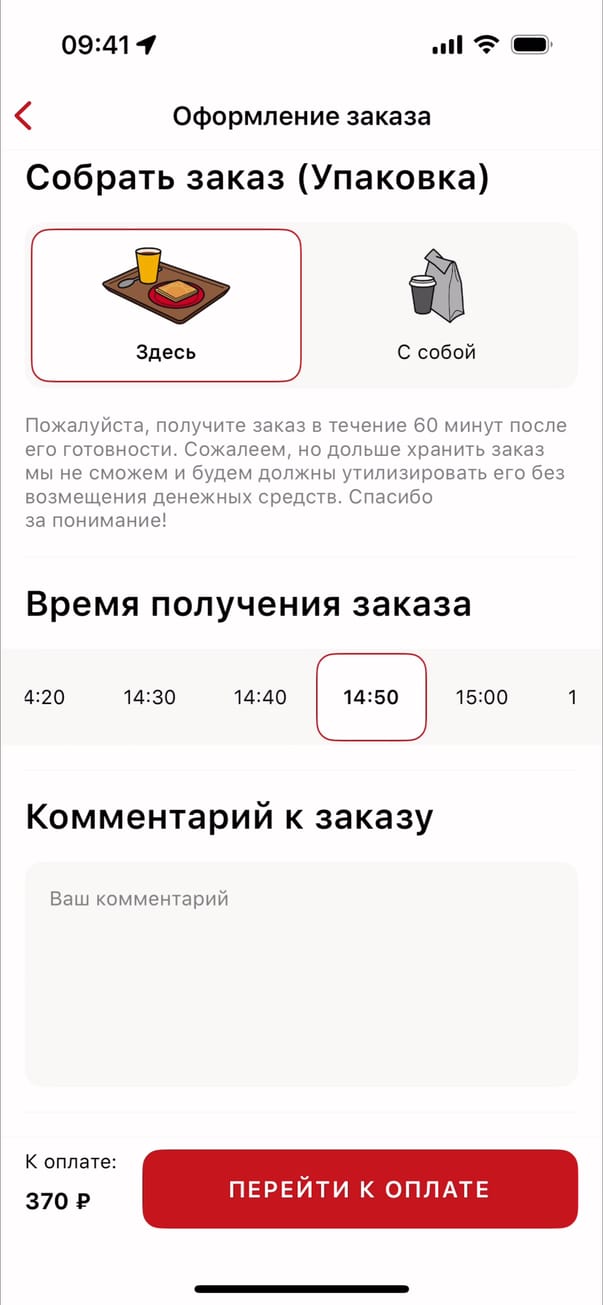Set pickup time to 14:40
This screenshot has width=603, height=1305.
pos(260,698)
